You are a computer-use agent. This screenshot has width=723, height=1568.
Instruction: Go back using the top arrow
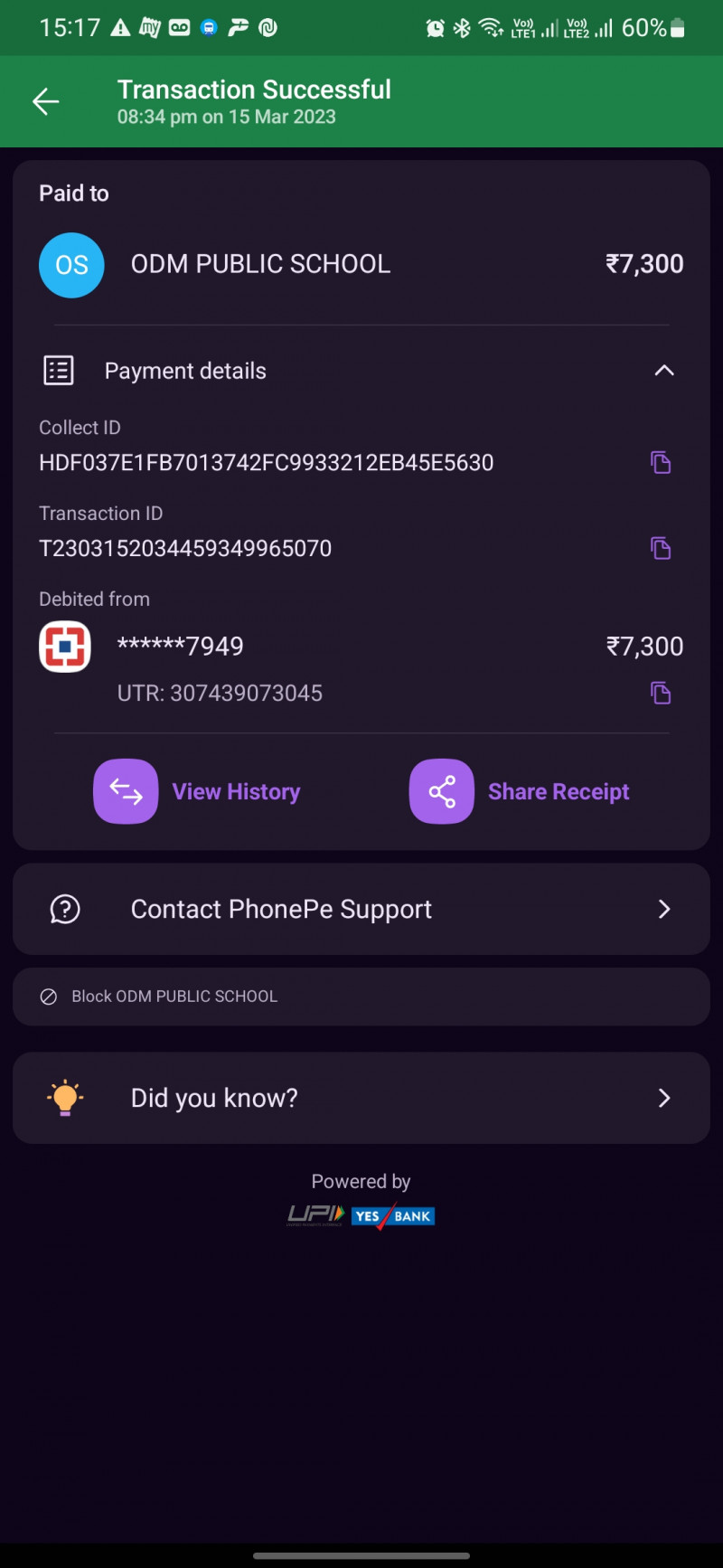tap(46, 102)
